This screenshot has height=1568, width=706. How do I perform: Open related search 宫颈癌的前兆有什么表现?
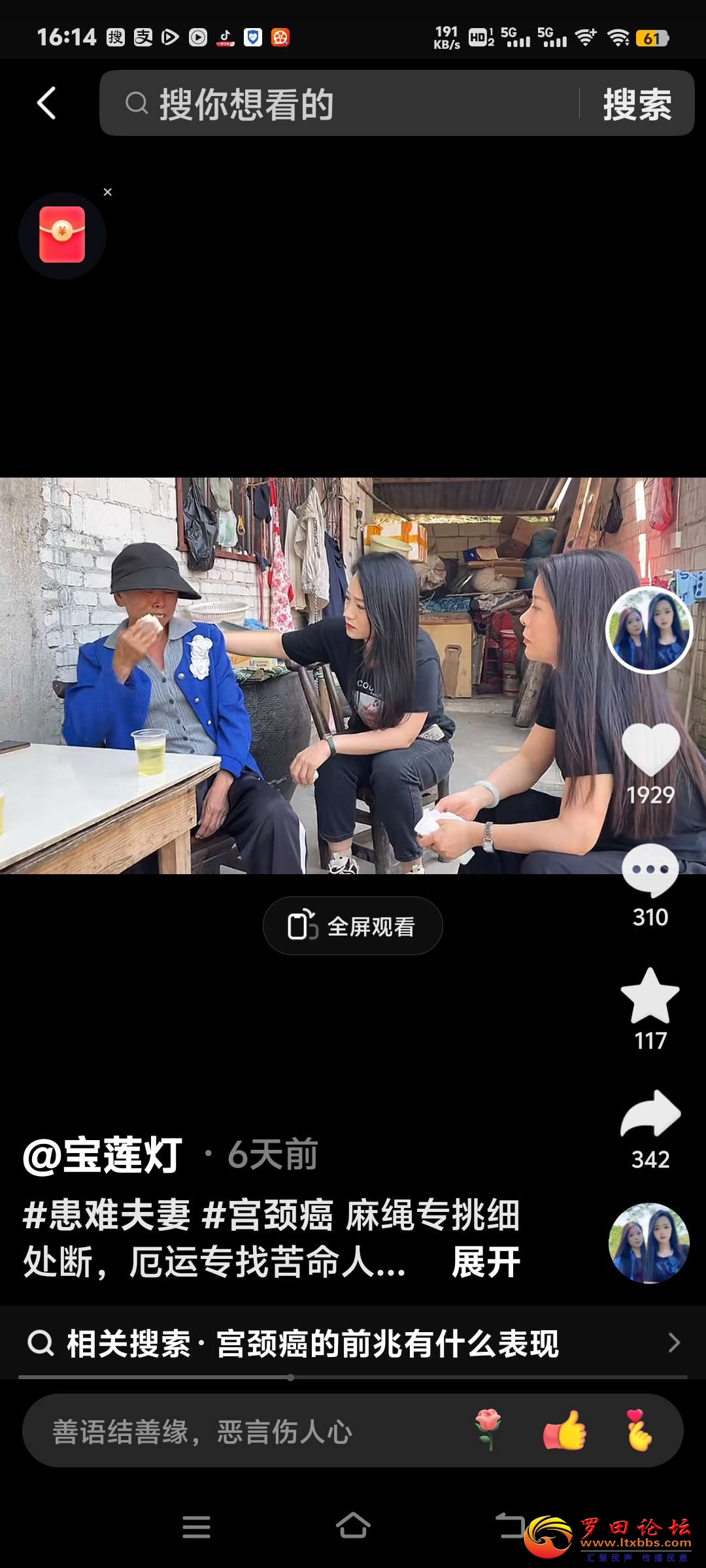coord(353,1343)
